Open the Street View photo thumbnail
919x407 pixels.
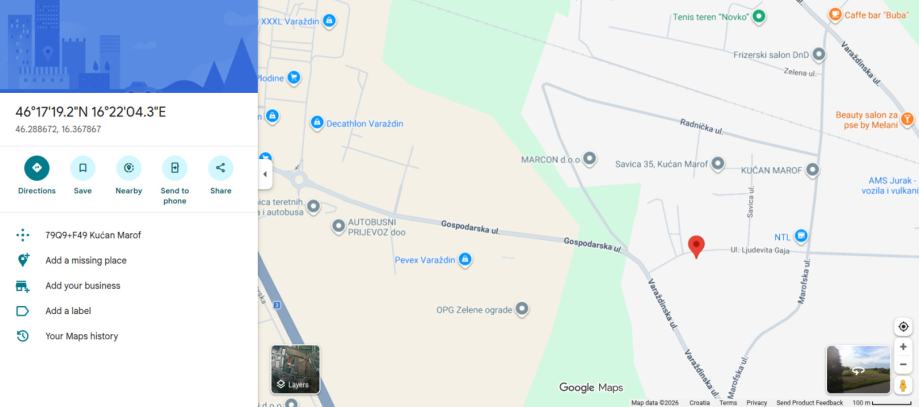pos(858,369)
